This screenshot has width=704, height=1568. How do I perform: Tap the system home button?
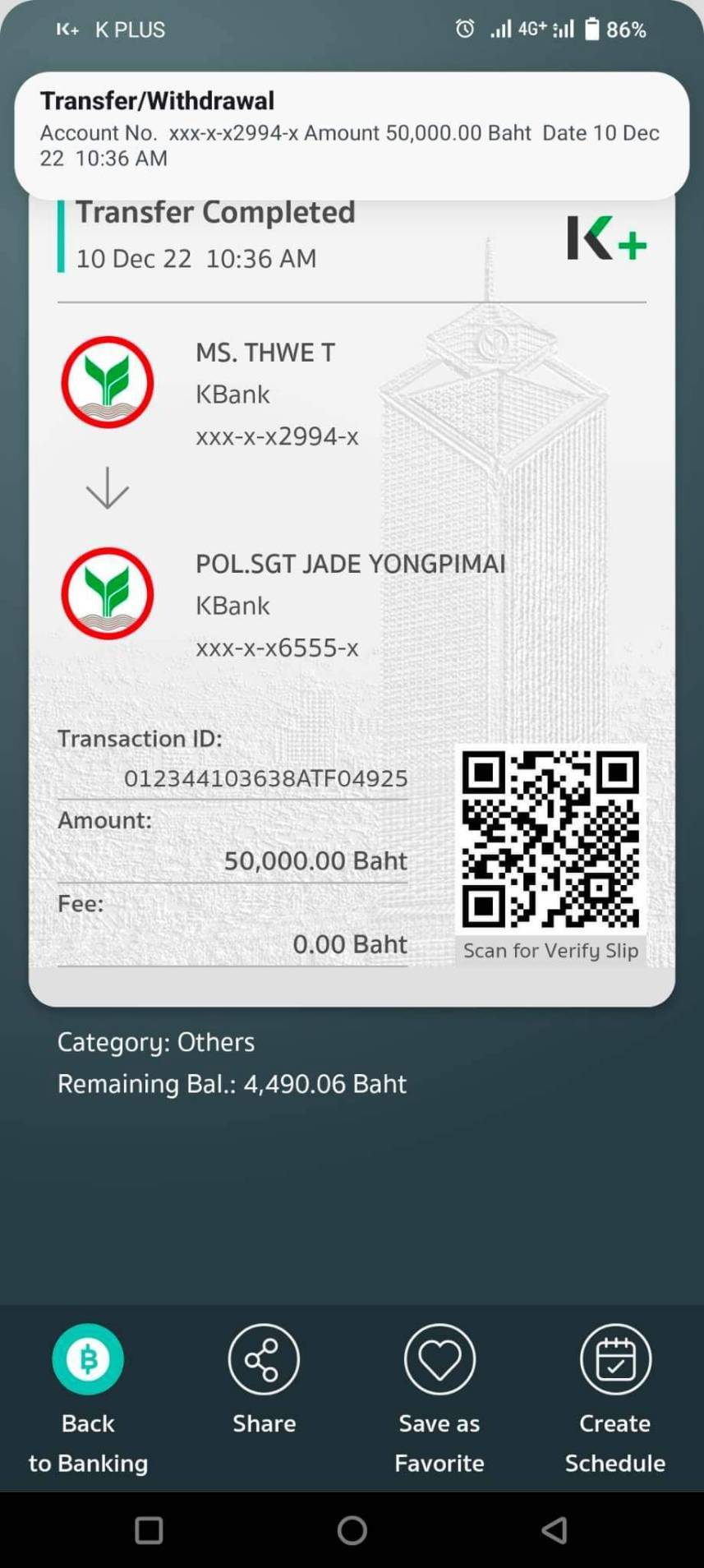[x=352, y=1530]
